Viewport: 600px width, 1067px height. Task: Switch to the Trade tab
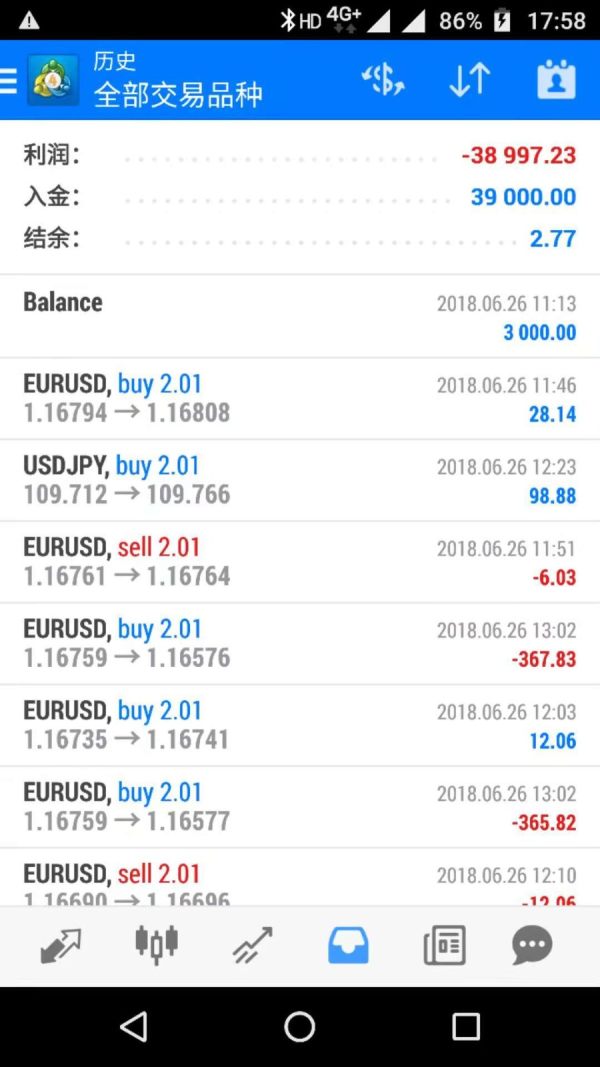(252, 945)
